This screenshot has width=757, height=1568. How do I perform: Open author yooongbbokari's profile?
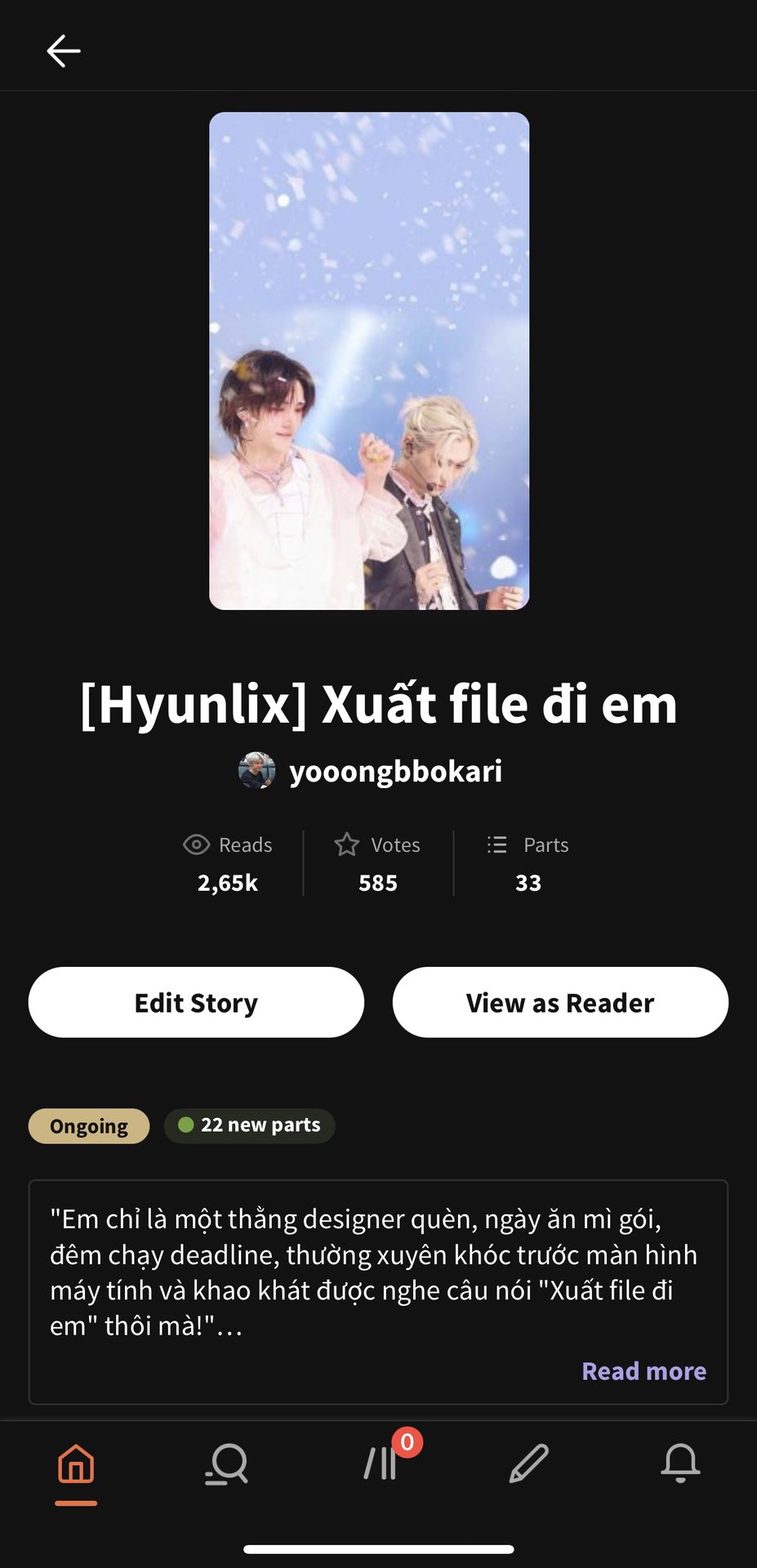pyautogui.click(x=394, y=771)
